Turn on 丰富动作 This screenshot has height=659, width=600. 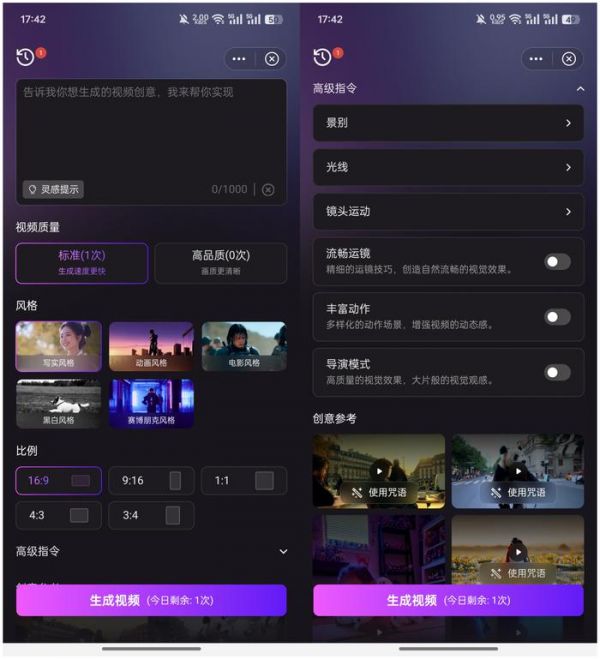point(557,317)
